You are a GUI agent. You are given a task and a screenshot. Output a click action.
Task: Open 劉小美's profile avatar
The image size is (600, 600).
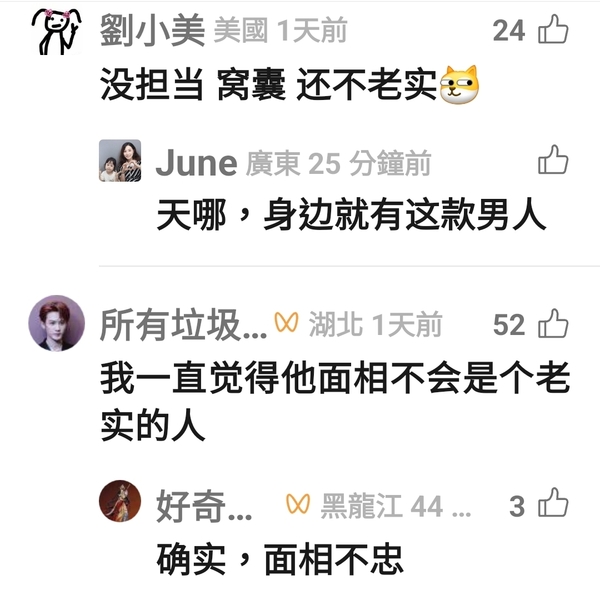56,33
